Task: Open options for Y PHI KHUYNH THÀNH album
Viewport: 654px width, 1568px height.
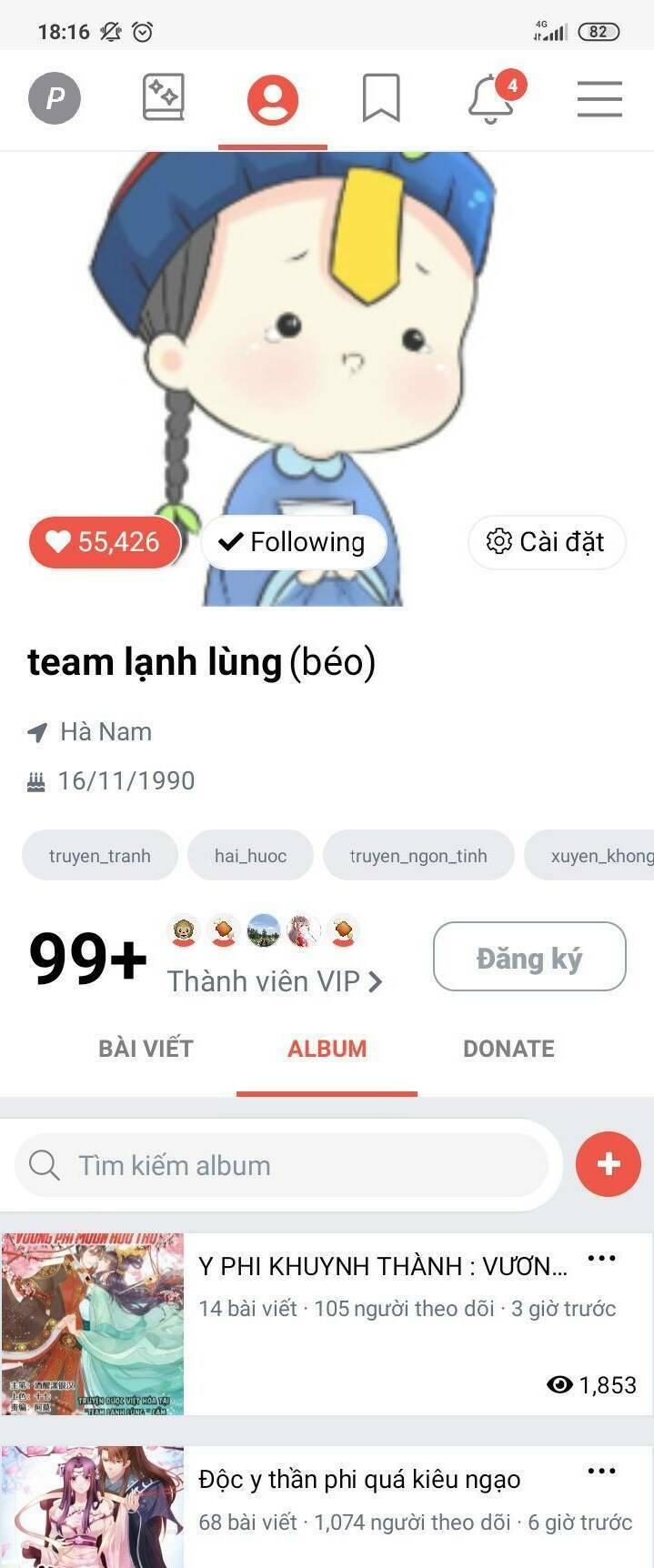Action: coord(602,1259)
